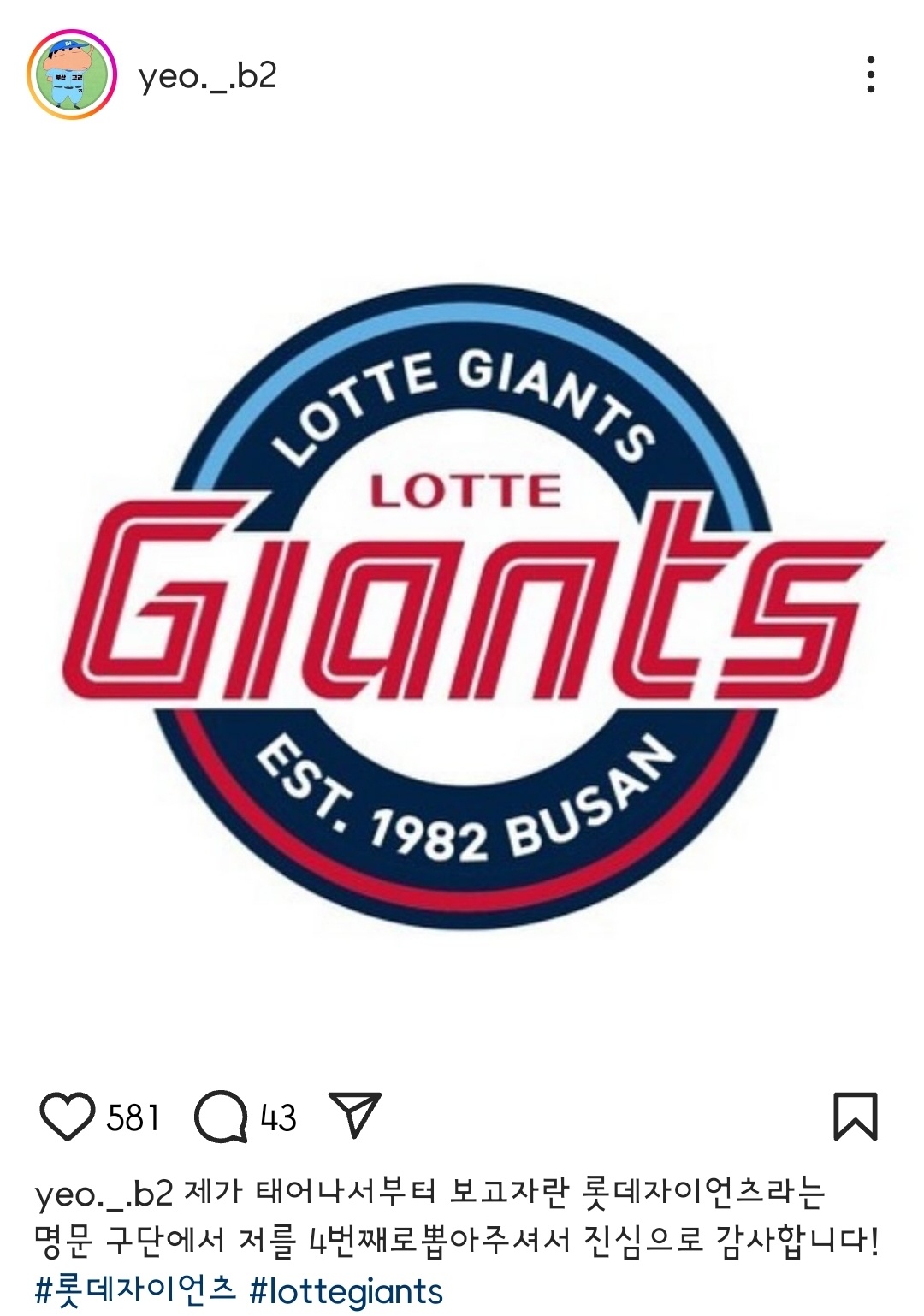The height and width of the screenshot is (1316, 924).
Task: Like the Lotte Giants post
Action: point(67,1117)
